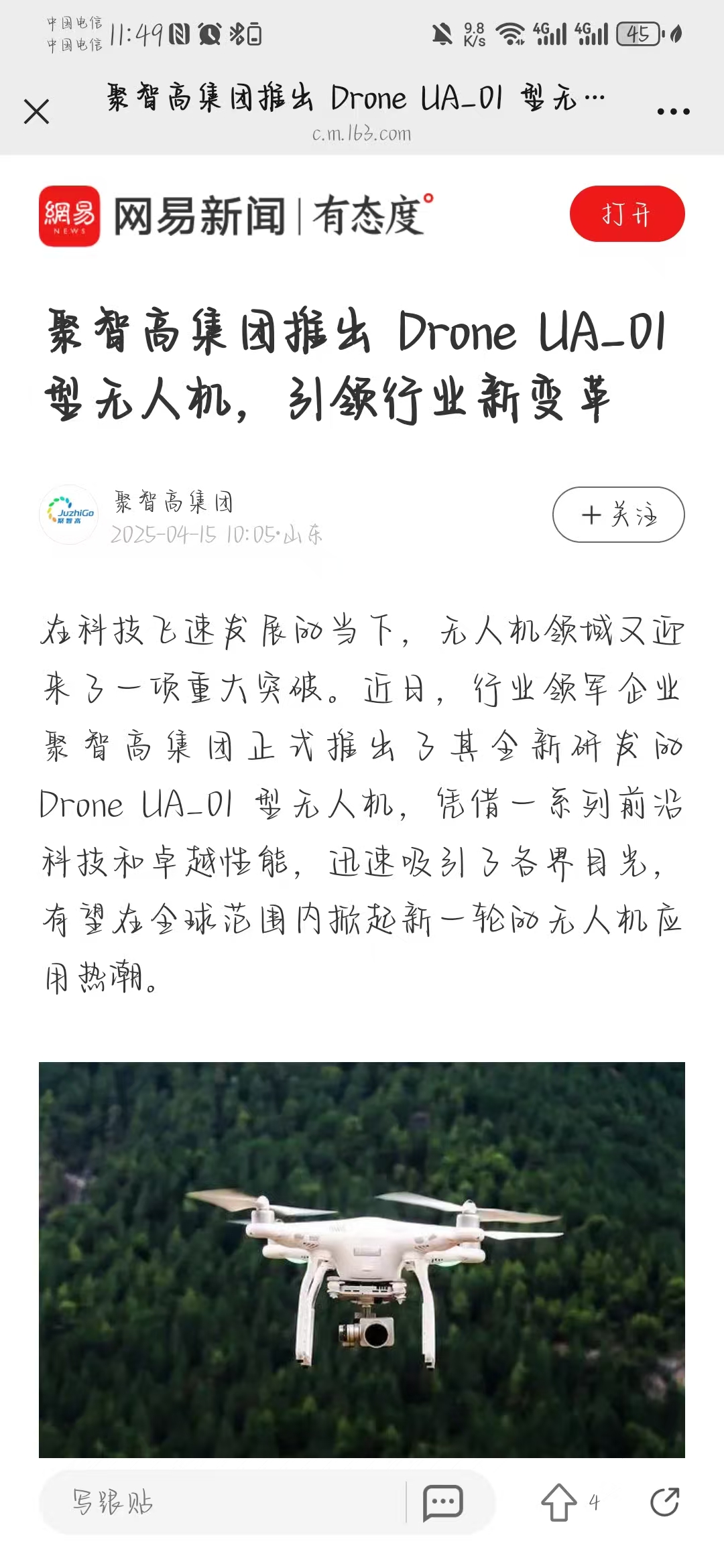Follow 聚智高集团 with the 关注 button
Viewport: 724px width, 1568px height.
618,515
